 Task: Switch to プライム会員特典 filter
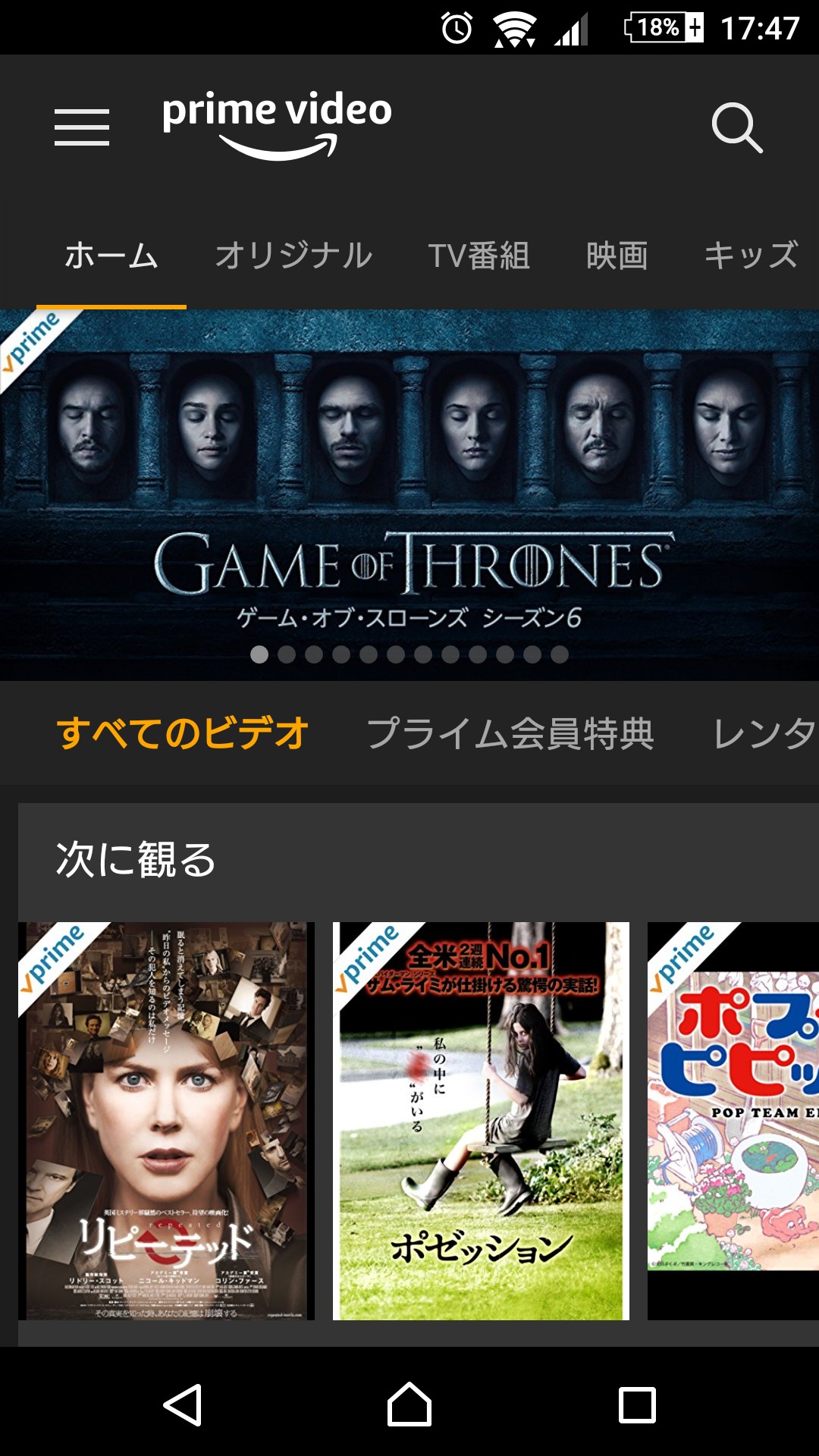click(x=510, y=733)
